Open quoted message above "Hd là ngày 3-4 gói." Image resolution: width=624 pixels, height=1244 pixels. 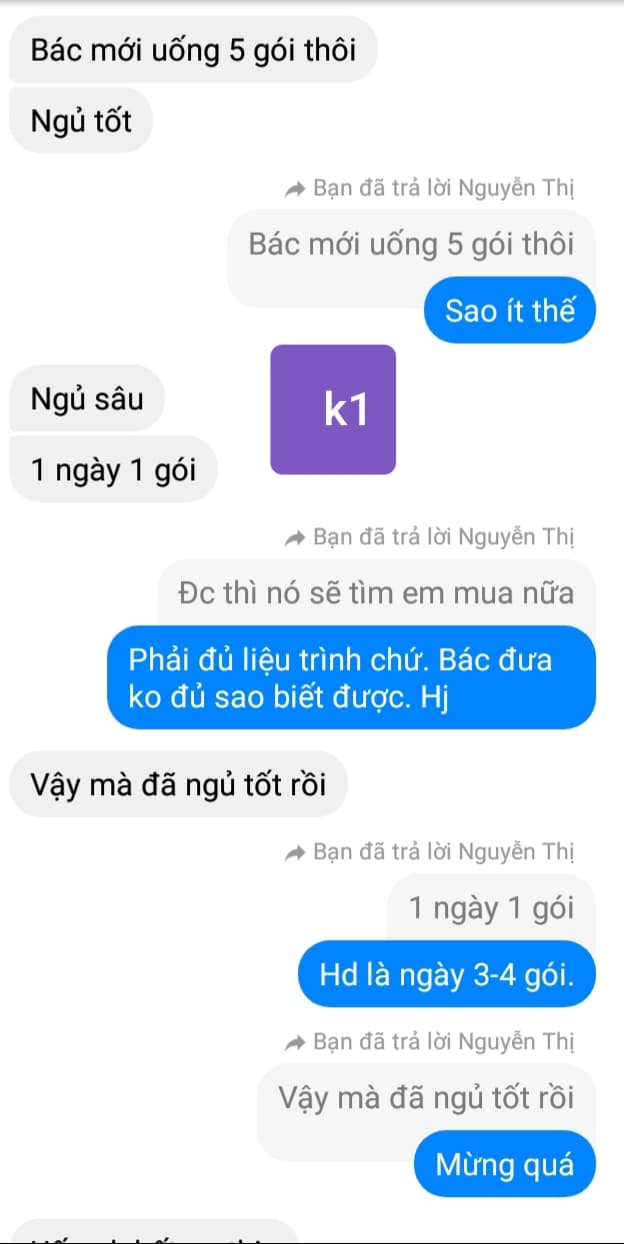[x=491, y=908]
